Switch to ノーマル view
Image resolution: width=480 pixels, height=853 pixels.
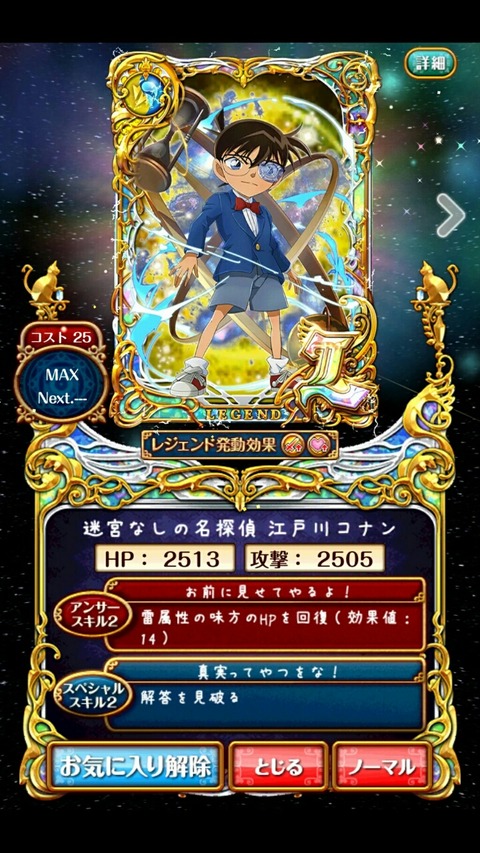(x=382, y=767)
